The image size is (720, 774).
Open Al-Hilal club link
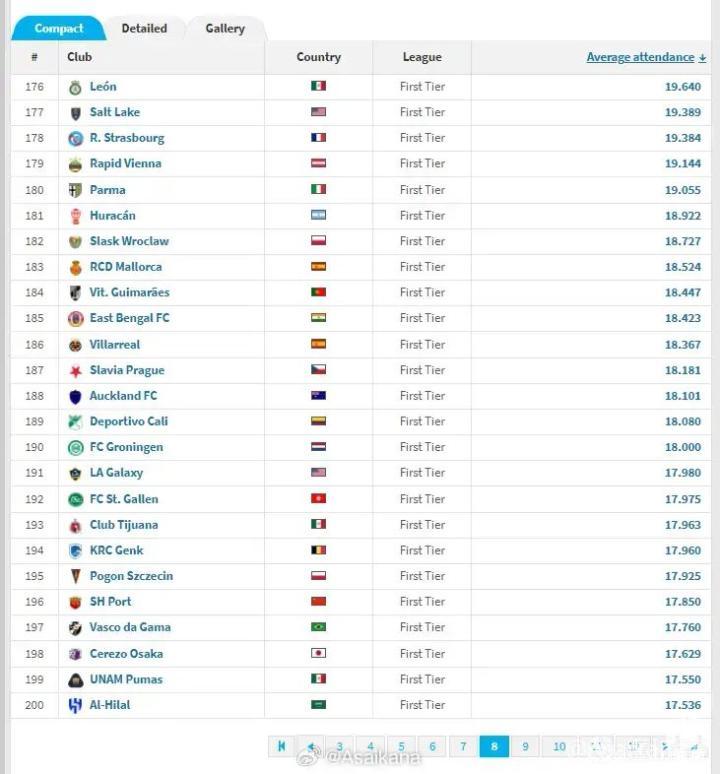point(110,705)
